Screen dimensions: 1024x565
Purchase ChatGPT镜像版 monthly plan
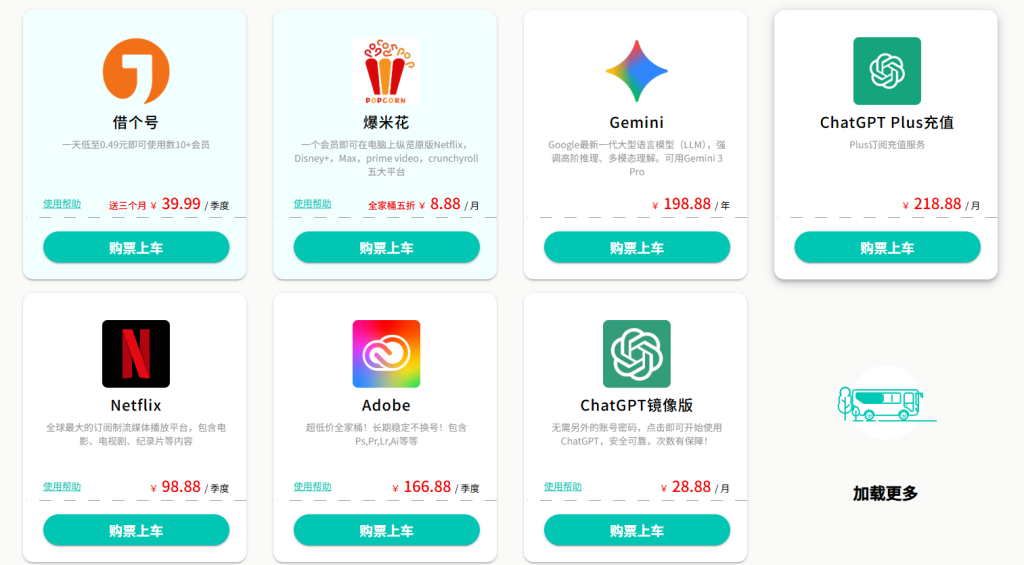coord(636,530)
